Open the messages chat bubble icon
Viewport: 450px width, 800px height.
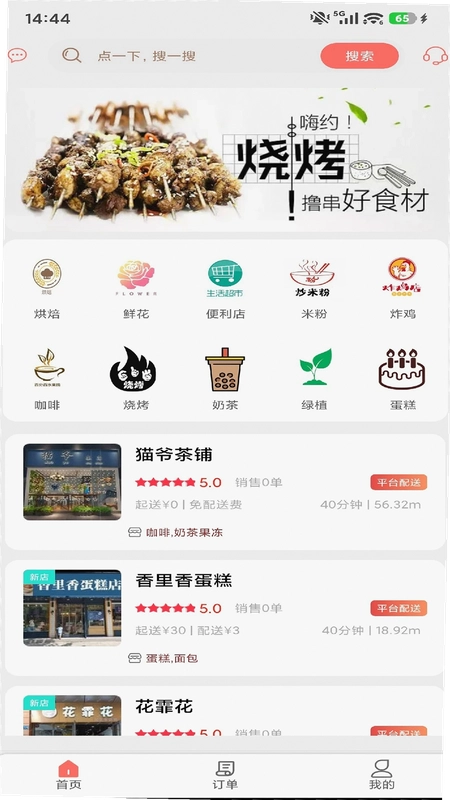[17, 55]
